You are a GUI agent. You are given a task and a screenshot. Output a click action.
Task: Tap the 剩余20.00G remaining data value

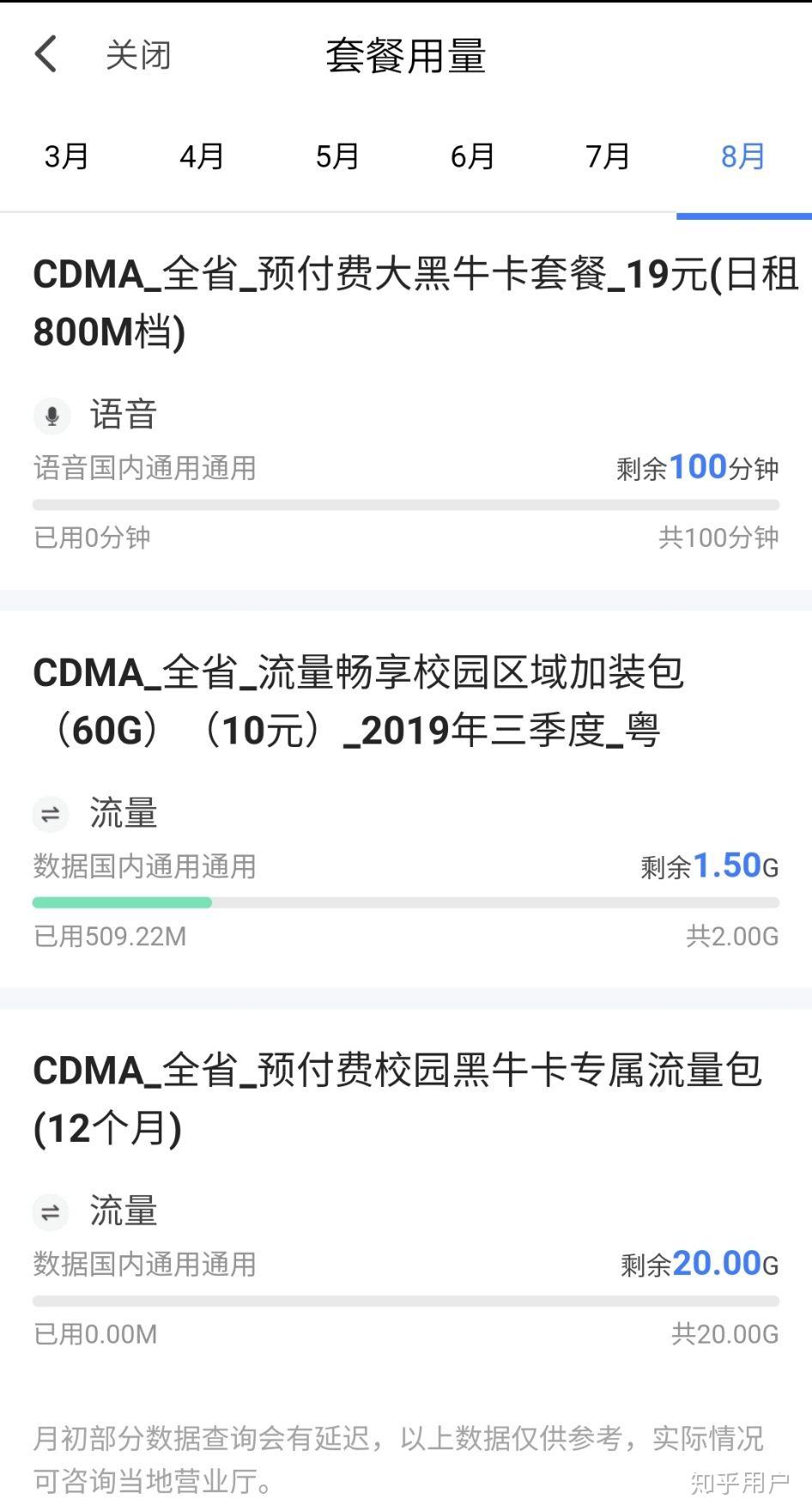pos(698,1263)
